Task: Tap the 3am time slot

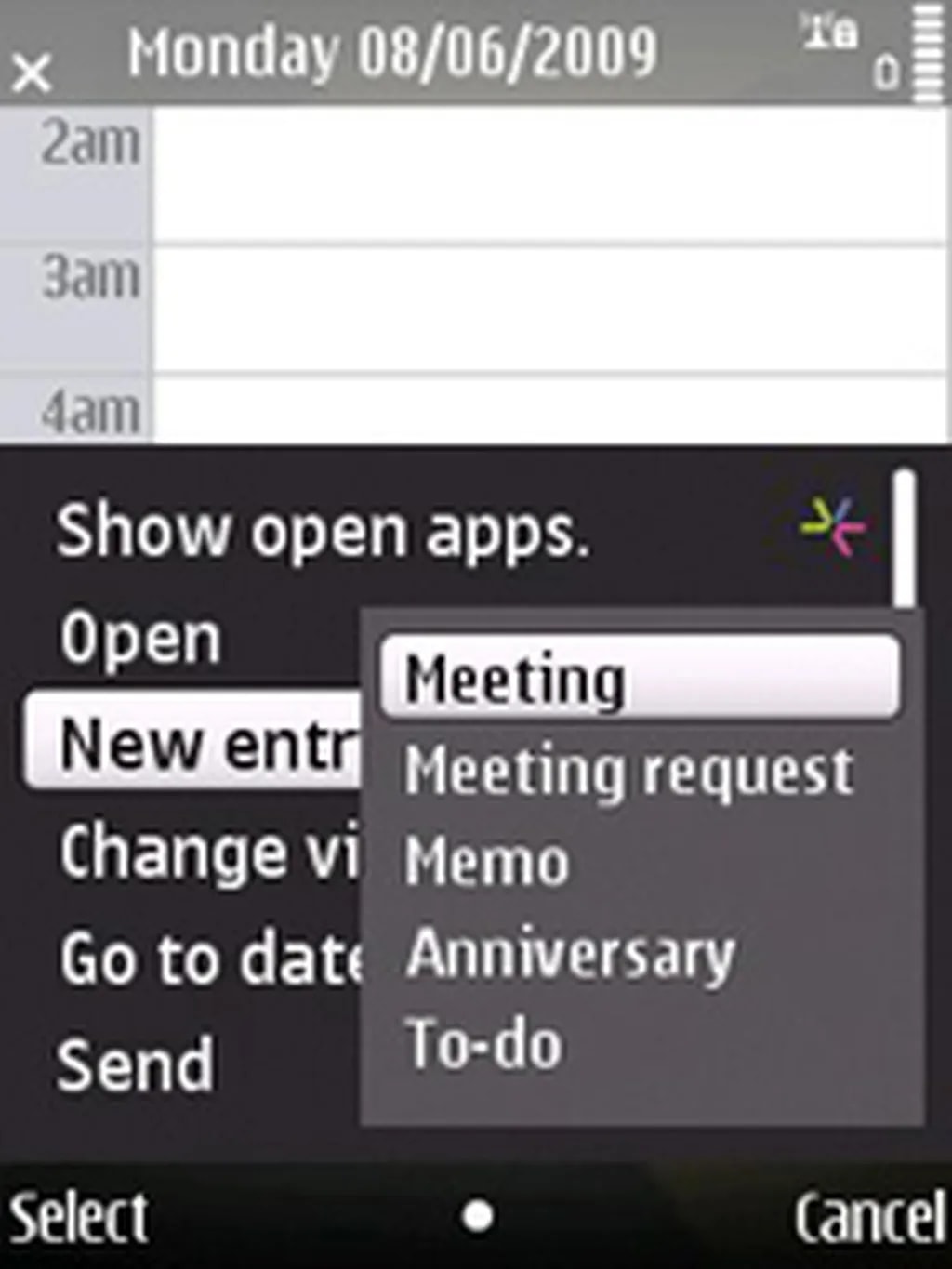Action: [x=549, y=309]
